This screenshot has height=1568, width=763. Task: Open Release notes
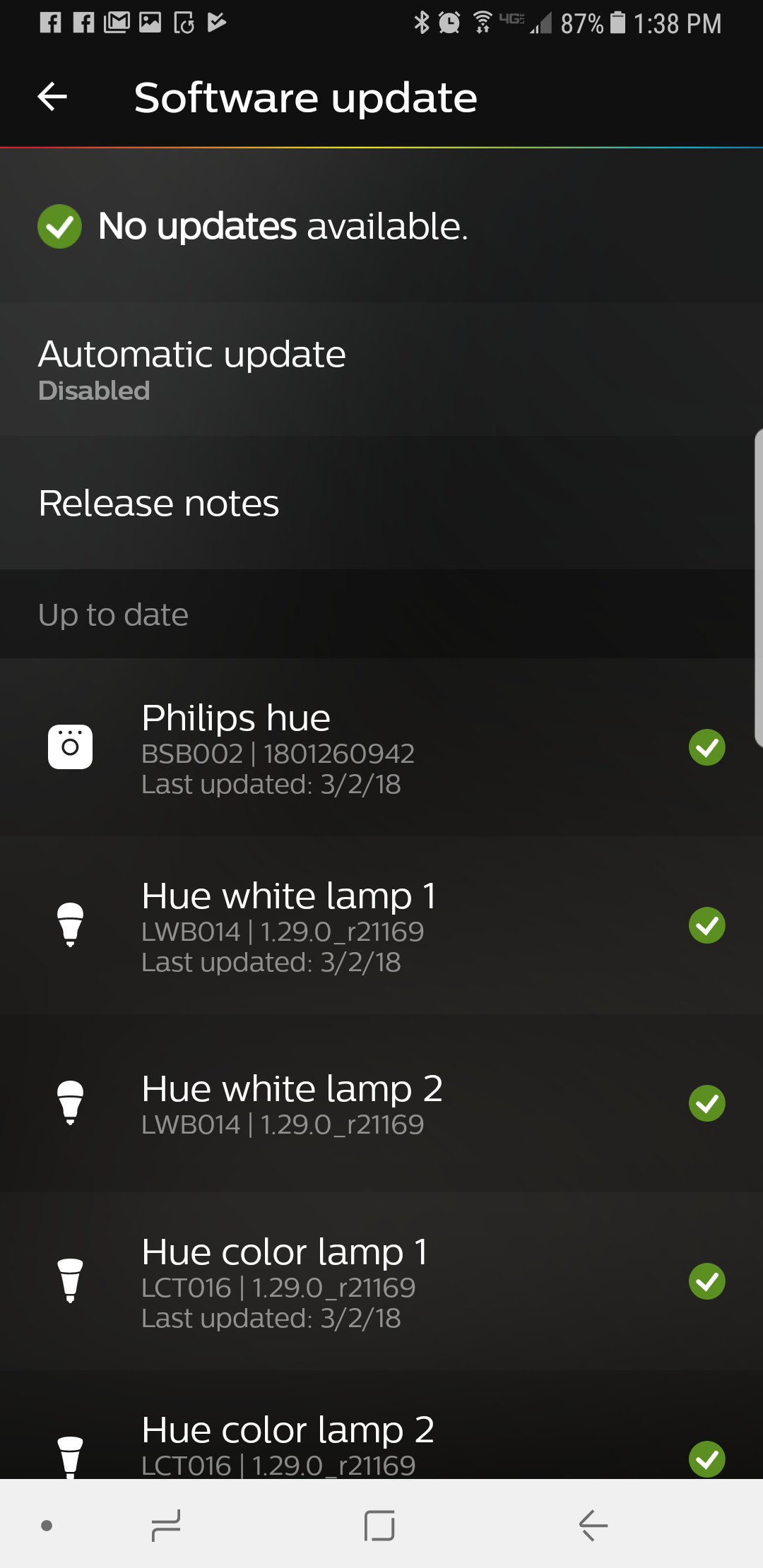(381, 503)
